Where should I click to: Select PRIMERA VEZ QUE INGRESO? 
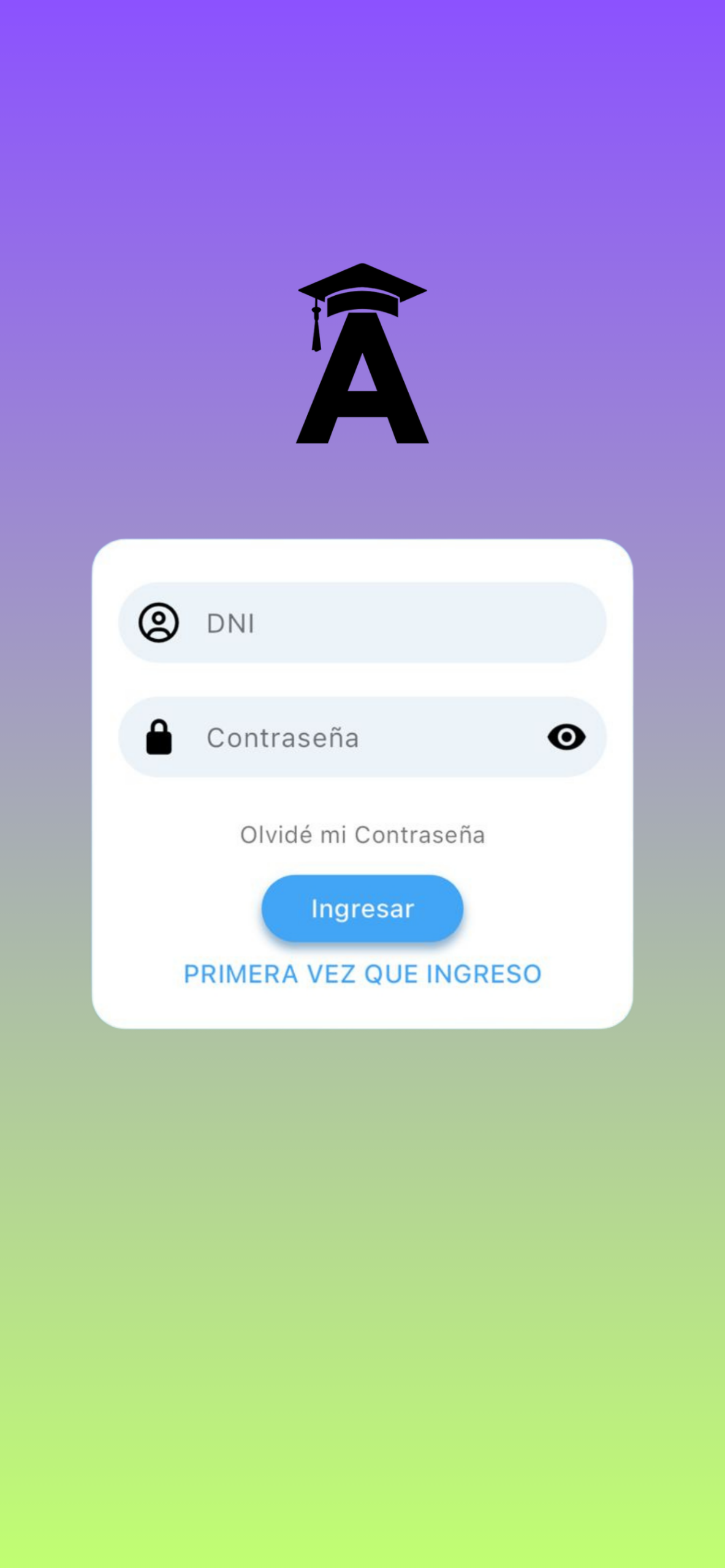pos(362,974)
